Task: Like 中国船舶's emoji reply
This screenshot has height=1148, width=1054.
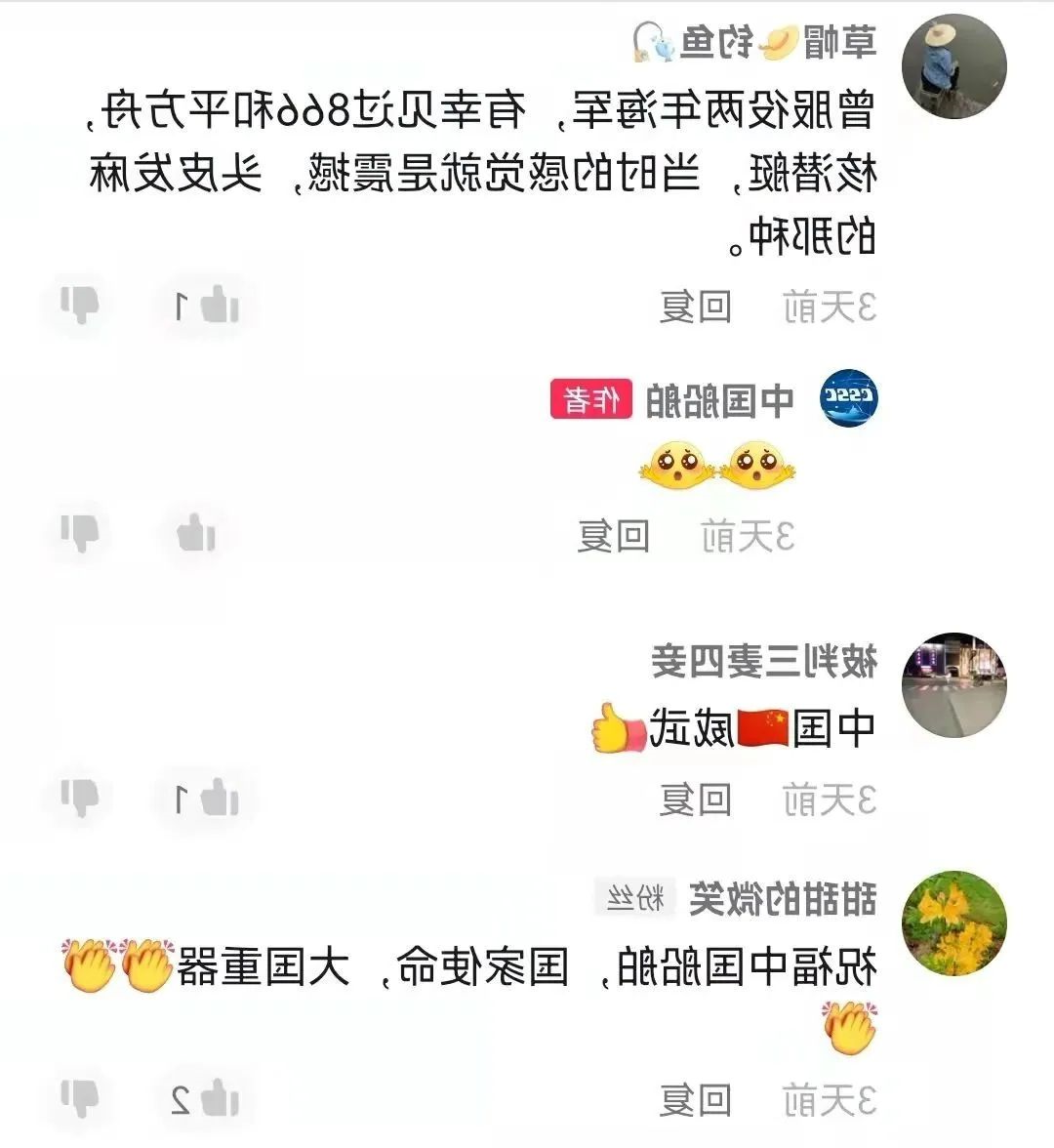Action: click(x=195, y=534)
